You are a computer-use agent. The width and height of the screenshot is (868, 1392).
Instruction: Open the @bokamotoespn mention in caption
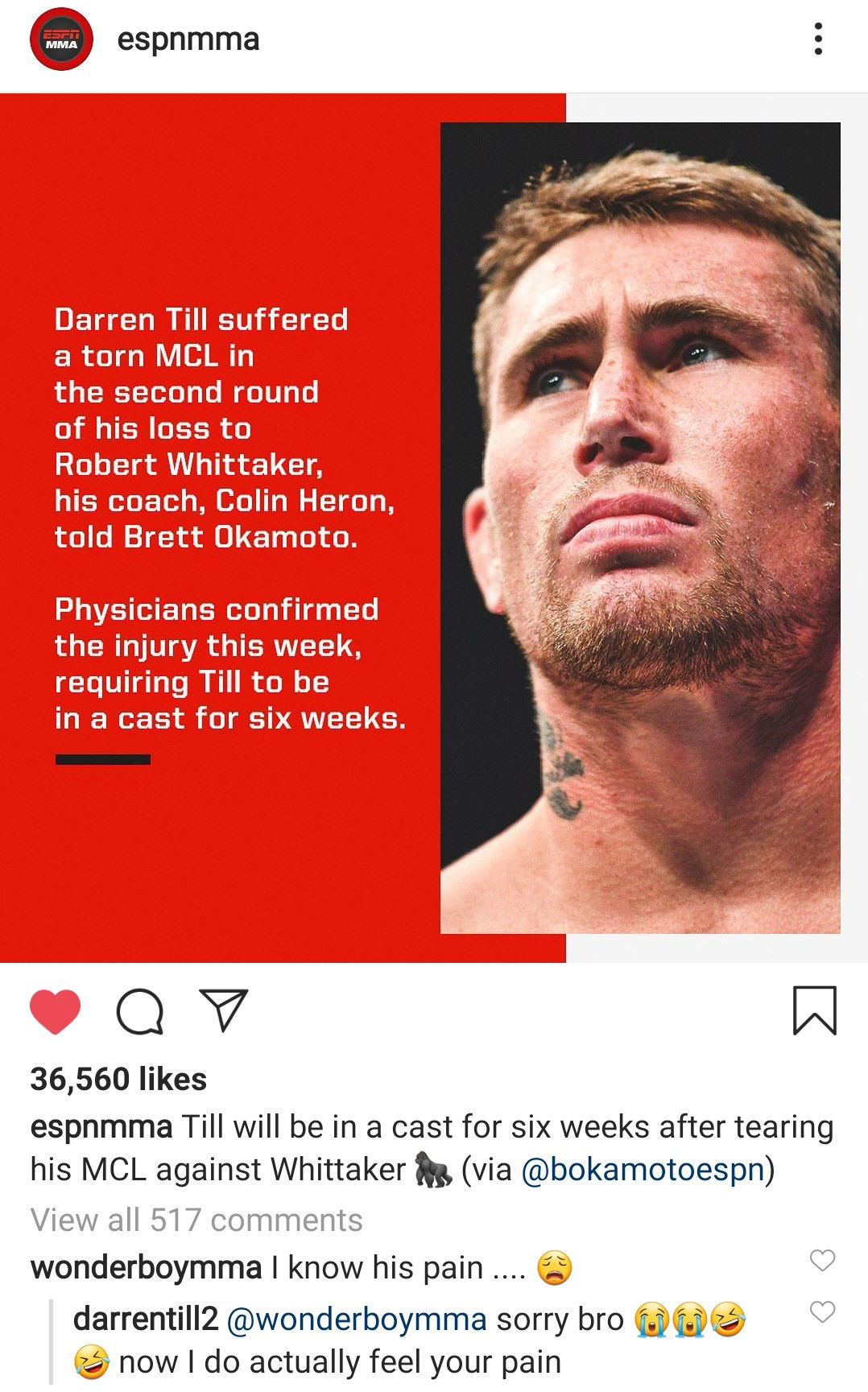pyautogui.click(x=643, y=1170)
